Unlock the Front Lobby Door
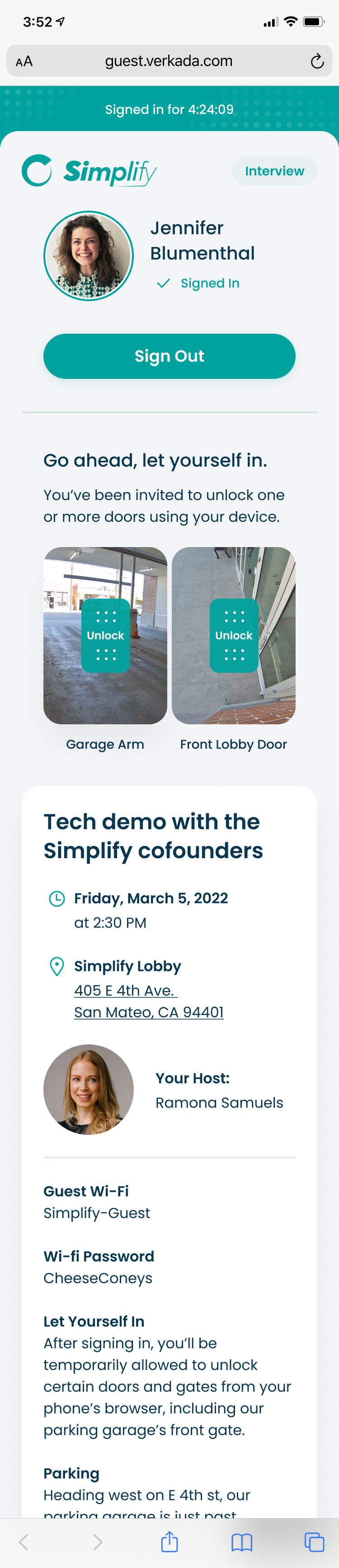This screenshot has height=1568, width=339. 234,636
